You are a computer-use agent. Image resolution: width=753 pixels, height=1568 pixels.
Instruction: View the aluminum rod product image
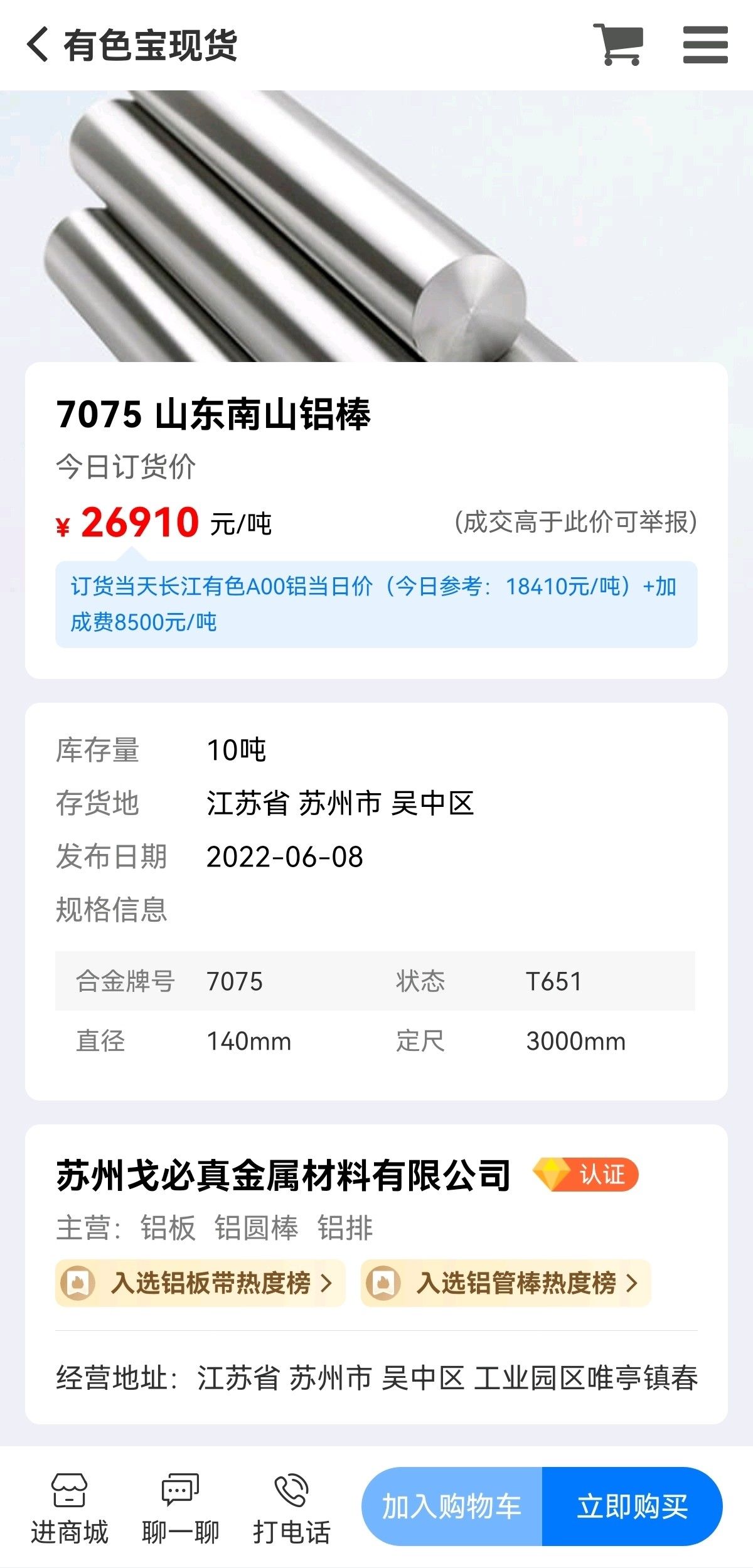click(376, 226)
